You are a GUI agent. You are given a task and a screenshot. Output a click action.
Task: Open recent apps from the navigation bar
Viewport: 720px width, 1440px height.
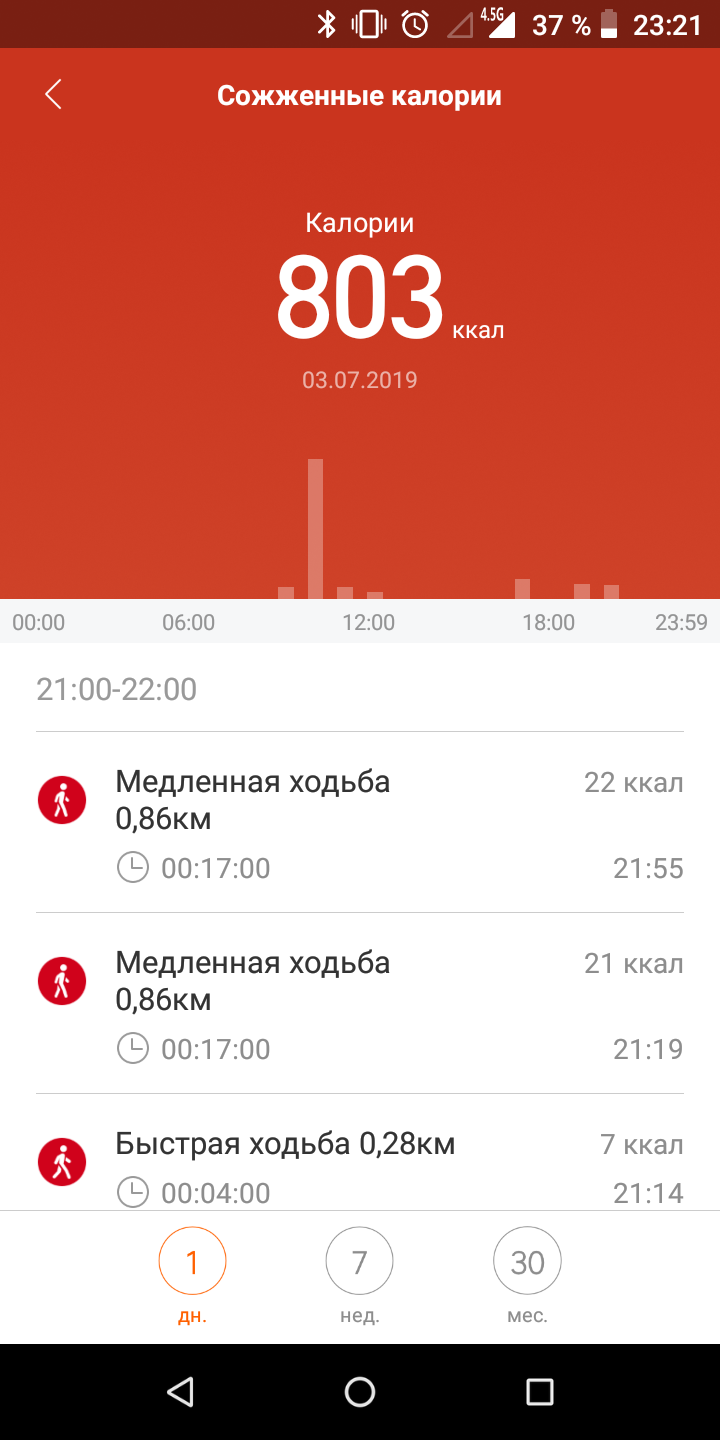540,1391
